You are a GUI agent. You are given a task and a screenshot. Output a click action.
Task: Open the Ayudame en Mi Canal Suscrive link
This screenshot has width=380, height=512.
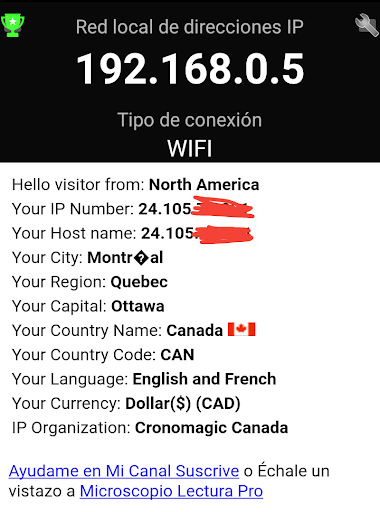pyautogui.click(x=124, y=471)
